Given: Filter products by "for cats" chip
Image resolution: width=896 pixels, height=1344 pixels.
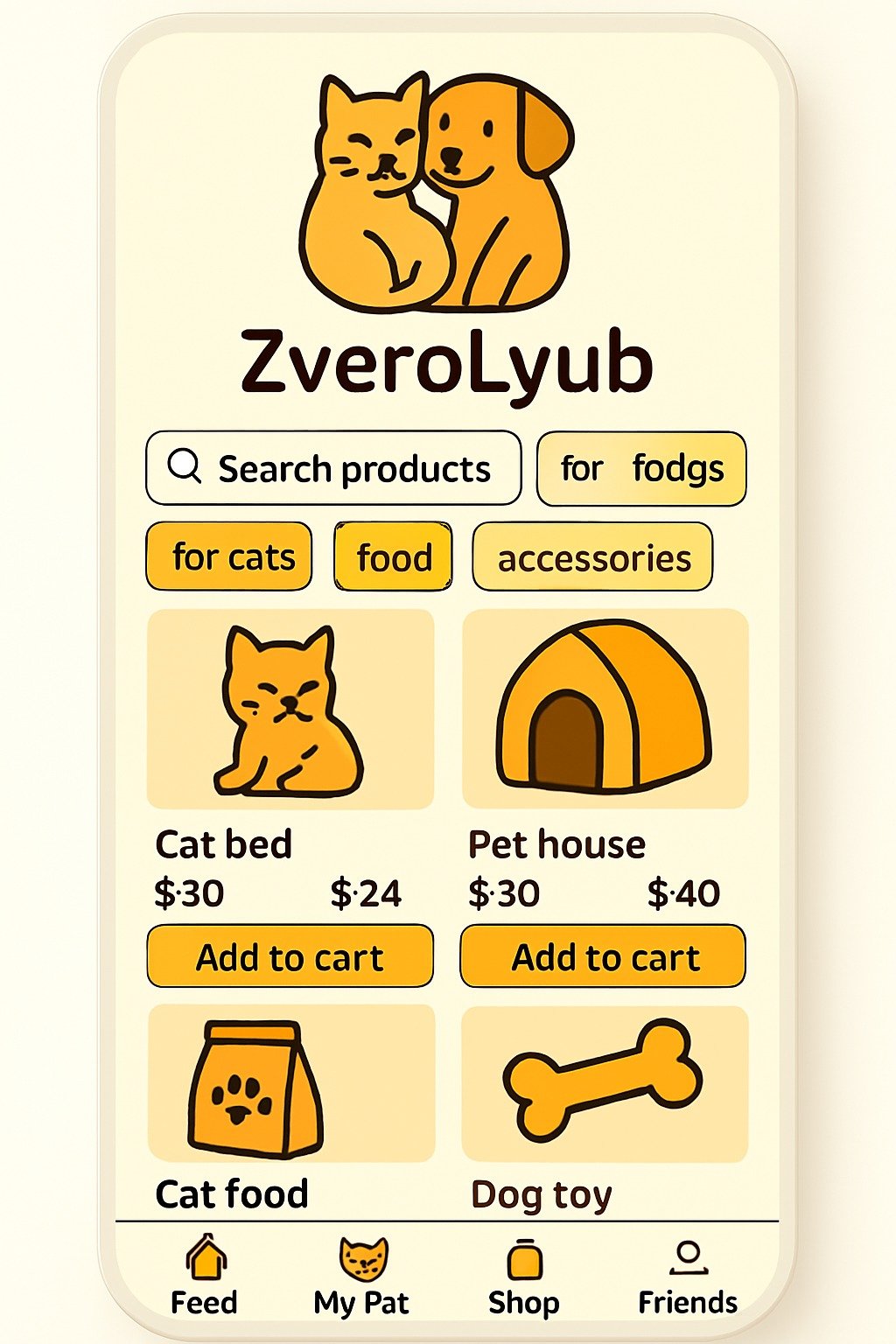Looking at the screenshot, I should 229,556.
